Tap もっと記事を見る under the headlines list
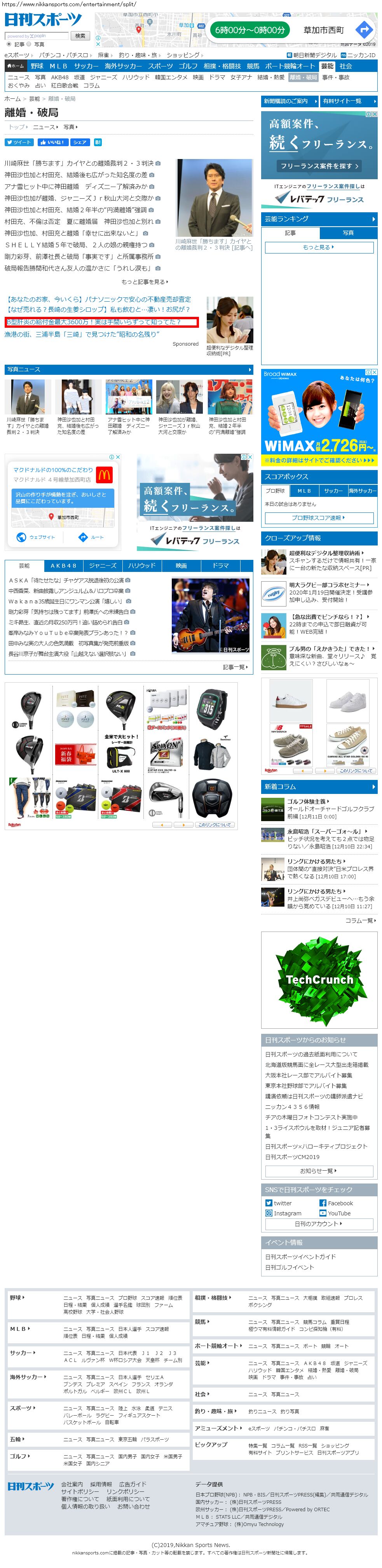The height and width of the screenshot is (1568, 382). point(145,282)
